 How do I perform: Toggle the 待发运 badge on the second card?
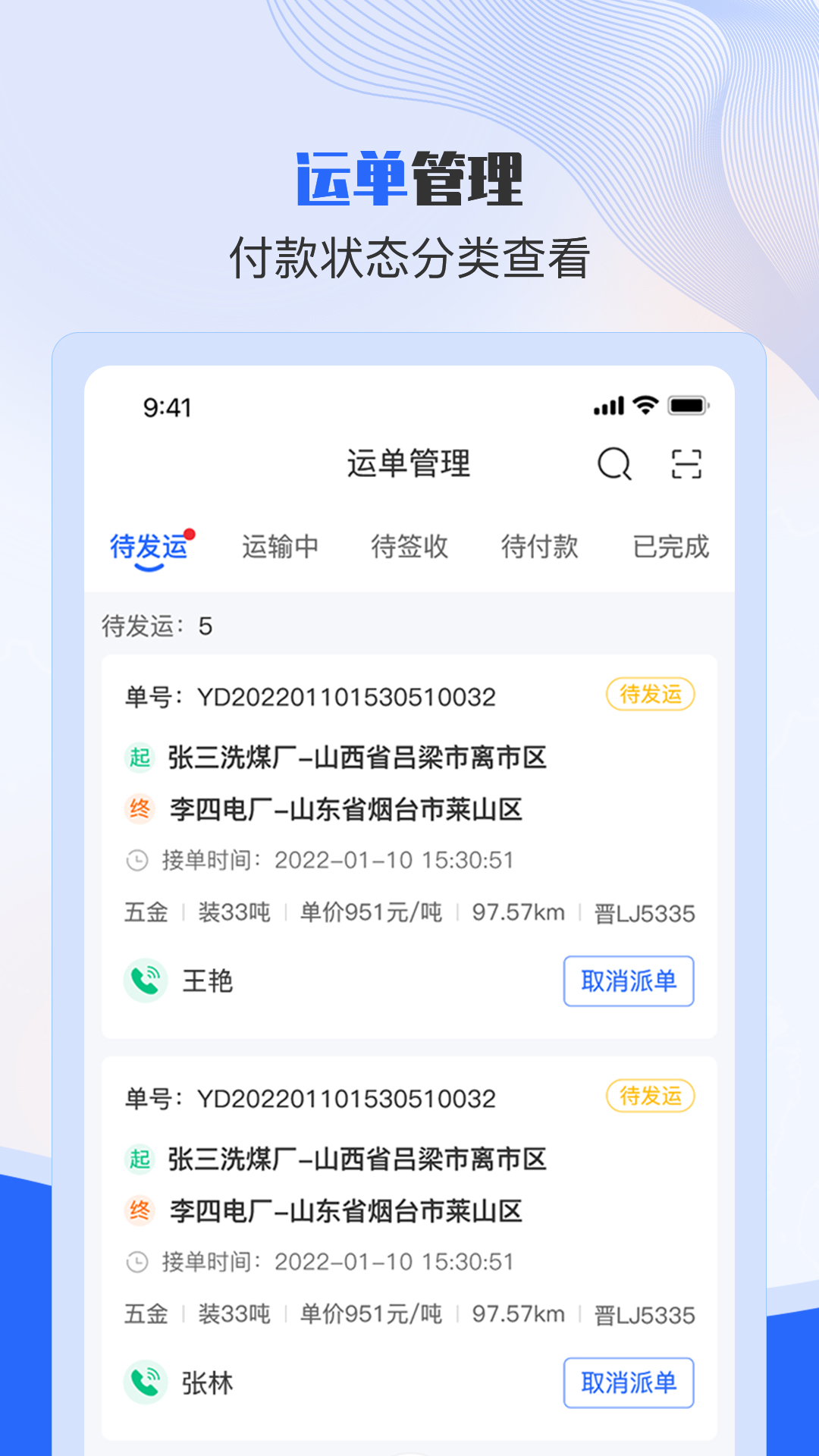tap(651, 1094)
